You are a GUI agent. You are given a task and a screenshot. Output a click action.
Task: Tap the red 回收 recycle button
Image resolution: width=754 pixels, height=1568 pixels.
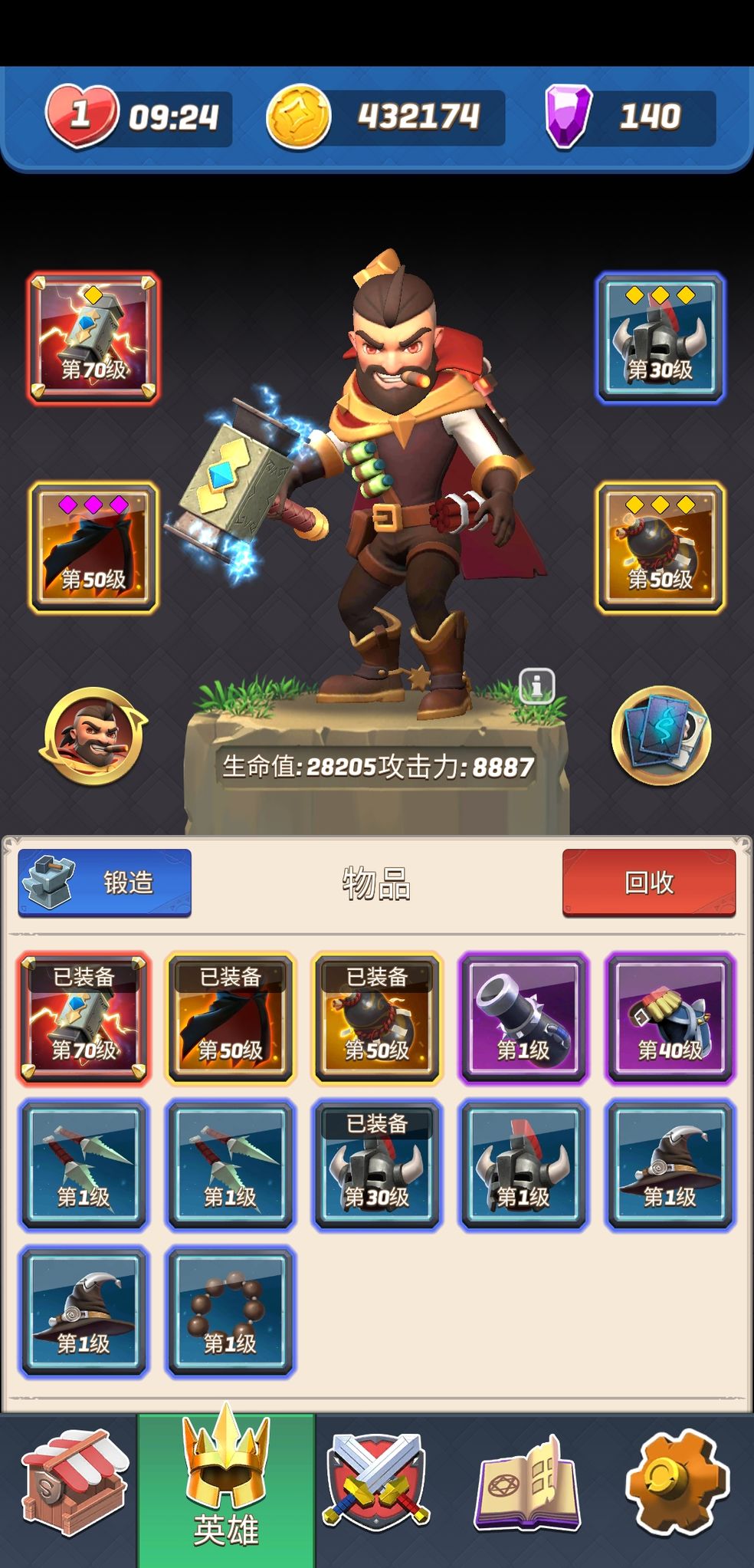pyautogui.click(x=648, y=883)
